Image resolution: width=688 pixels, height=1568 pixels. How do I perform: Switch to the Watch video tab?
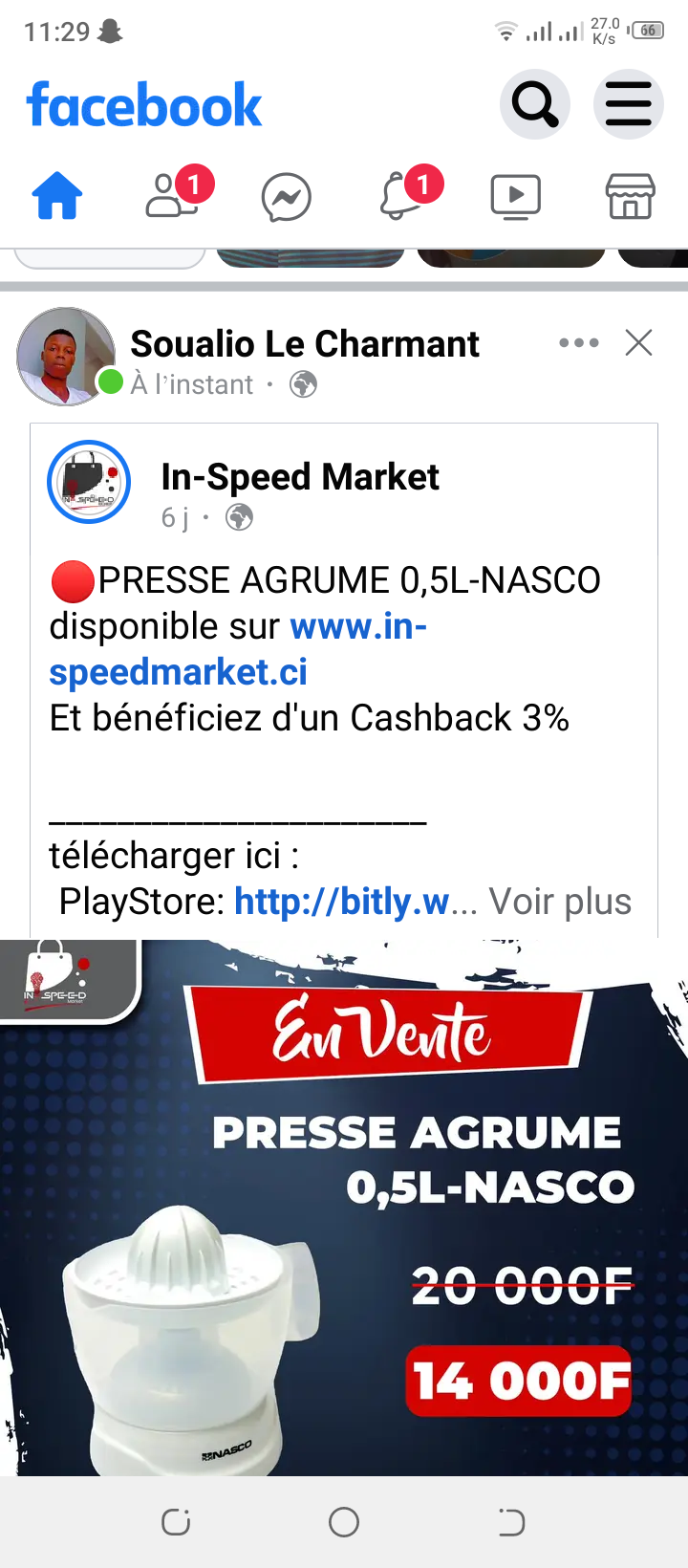click(x=515, y=197)
